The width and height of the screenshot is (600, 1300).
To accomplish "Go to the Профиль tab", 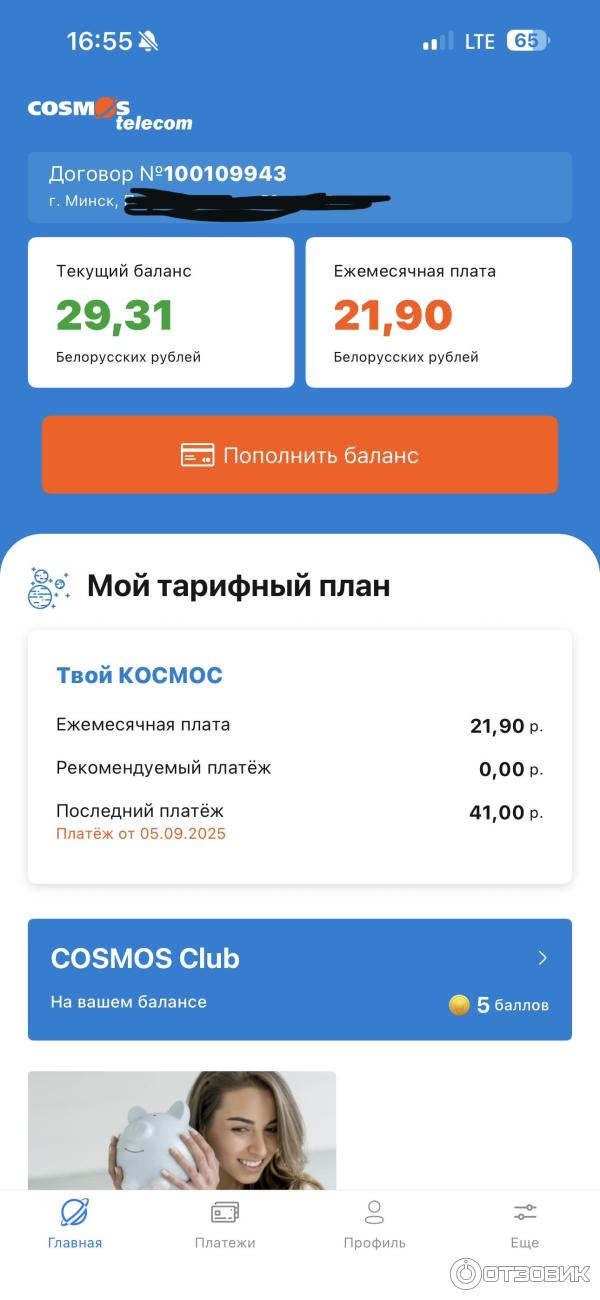I will tap(374, 1225).
